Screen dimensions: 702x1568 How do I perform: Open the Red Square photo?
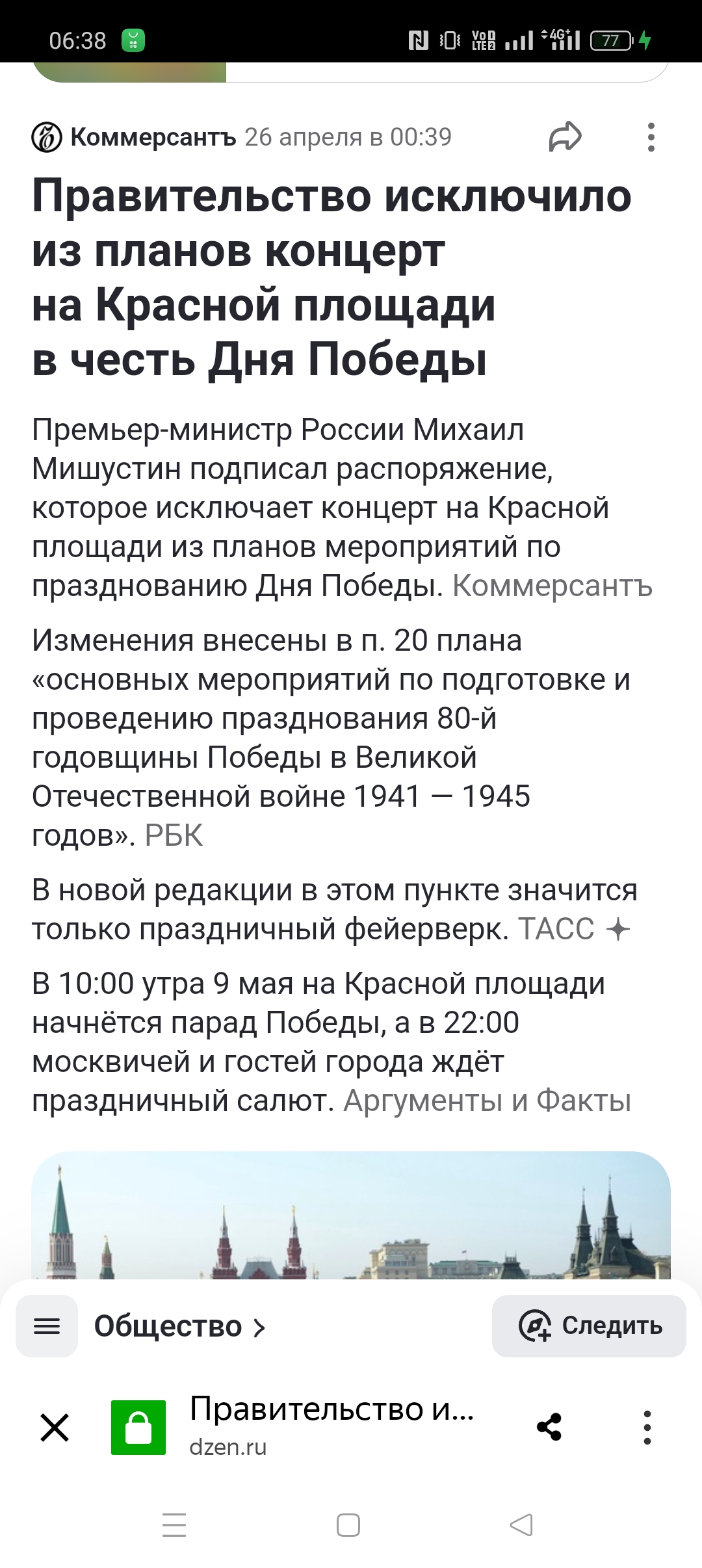coord(351,1216)
